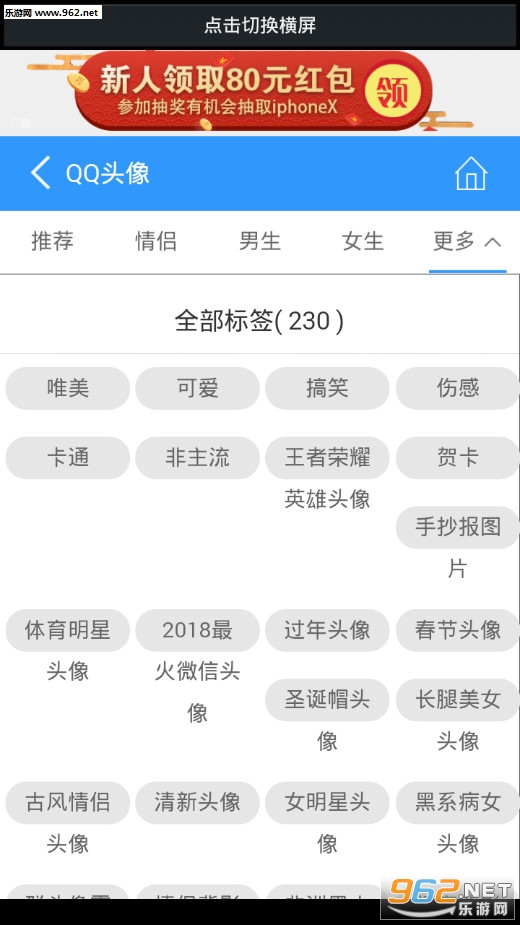Select the 可爱 tag
Viewport: 520px width, 925px height.
point(197,388)
